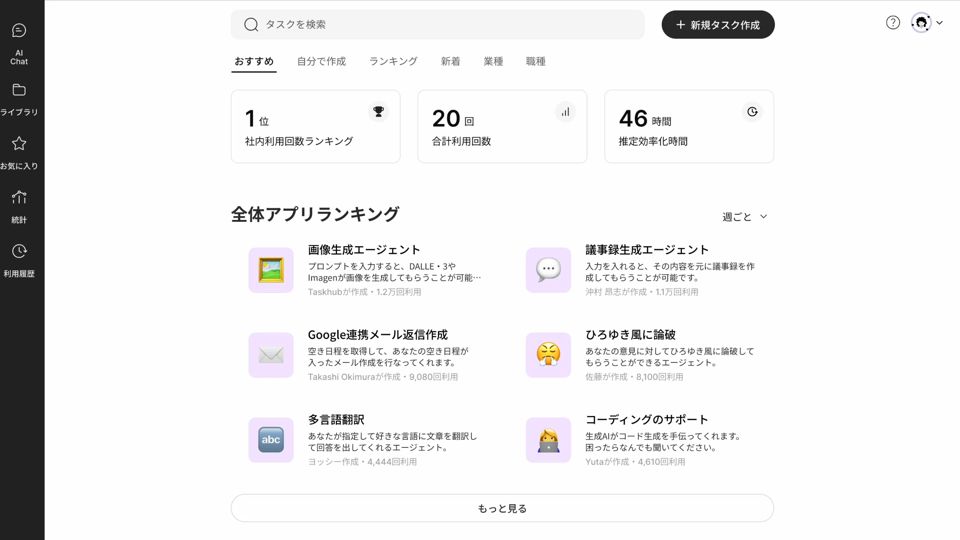Screen dimensions: 960x540
Task: Open the help question mark icon
Action: (x=893, y=23)
